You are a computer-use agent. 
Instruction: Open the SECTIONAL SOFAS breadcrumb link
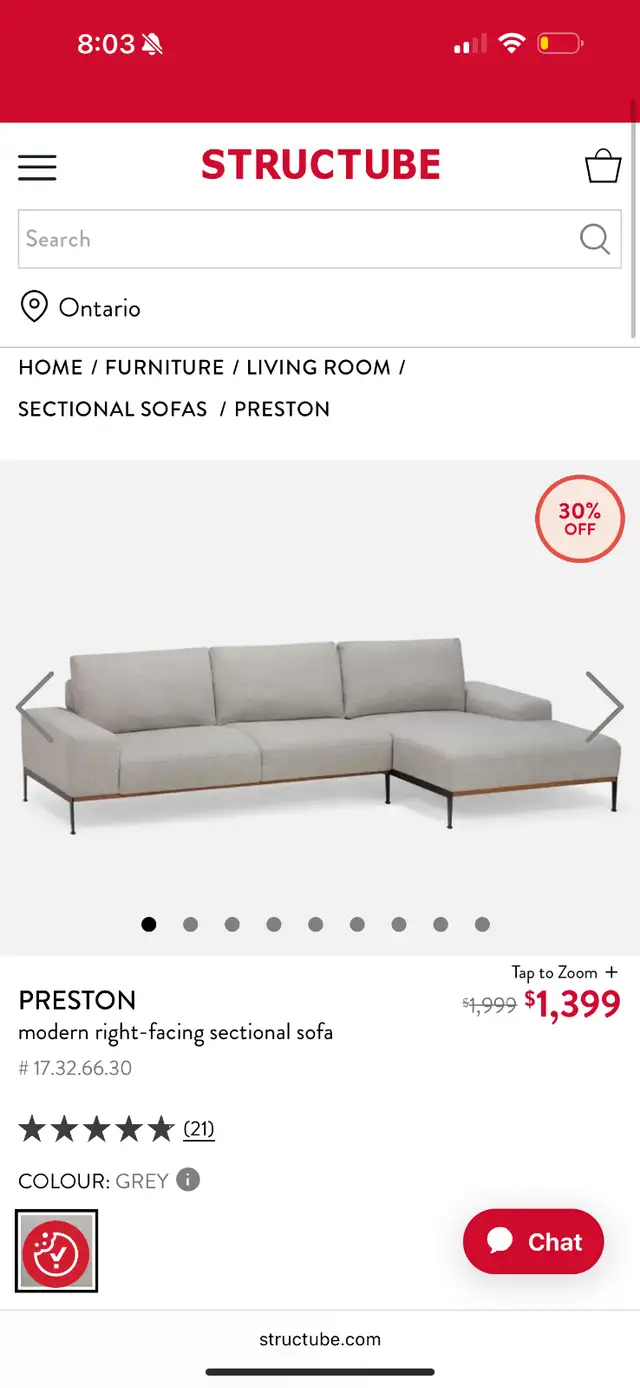pyautogui.click(x=112, y=409)
